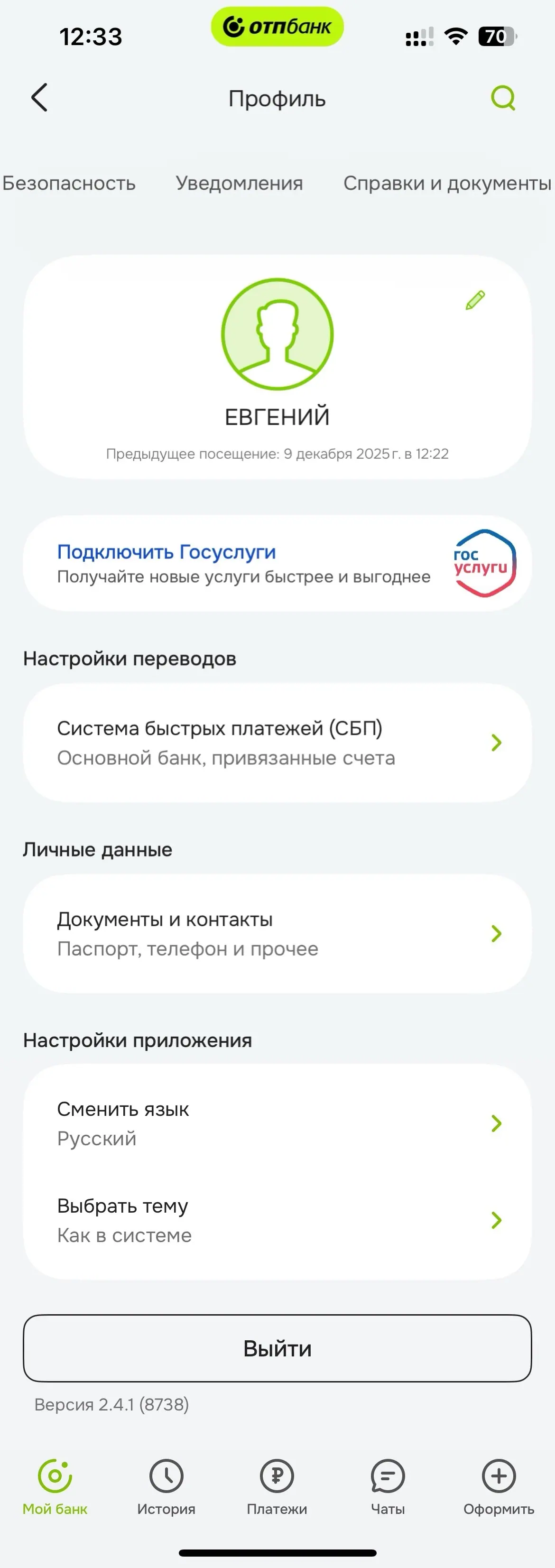Open Система быстрых платежей (СБП) settings
This screenshot has height=1568, width=555.
(x=277, y=742)
